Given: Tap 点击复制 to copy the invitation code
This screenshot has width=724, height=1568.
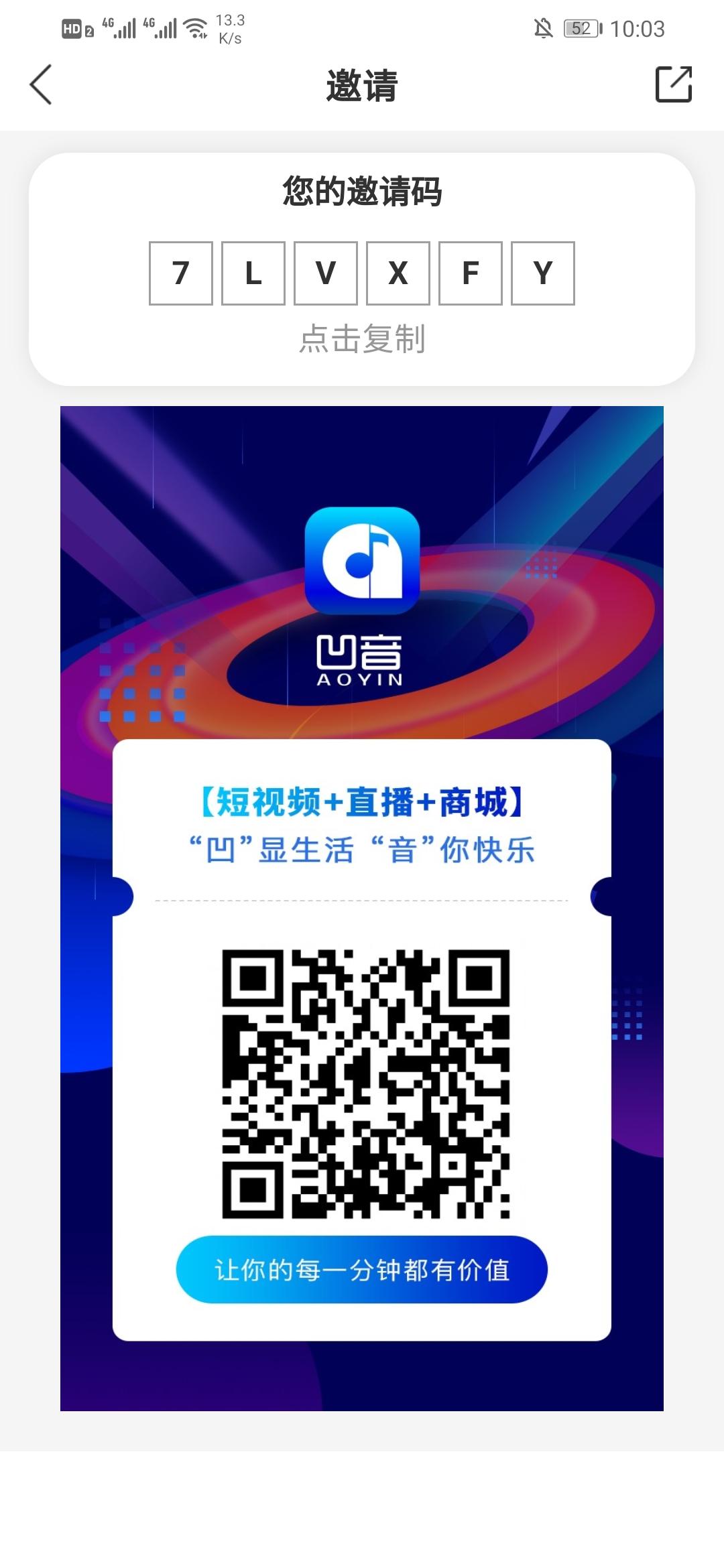Looking at the screenshot, I should pyautogui.click(x=362, y=338).
